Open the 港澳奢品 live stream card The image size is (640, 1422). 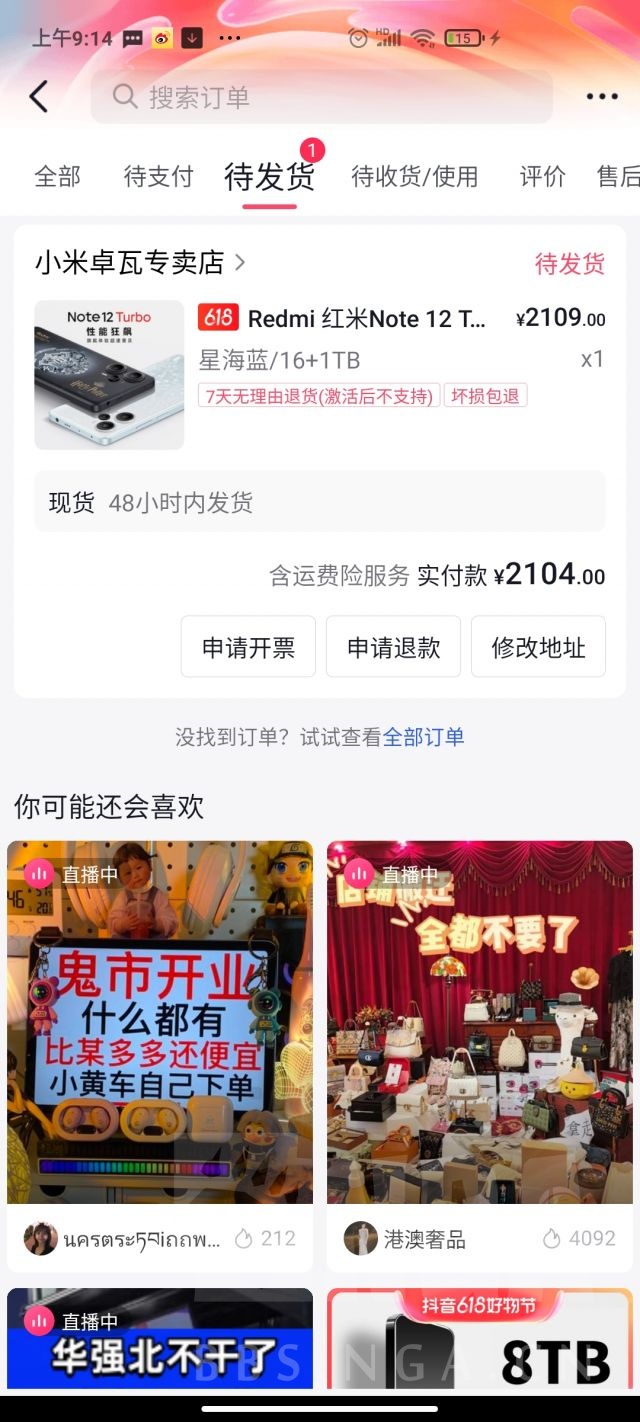pos(480,1020)
